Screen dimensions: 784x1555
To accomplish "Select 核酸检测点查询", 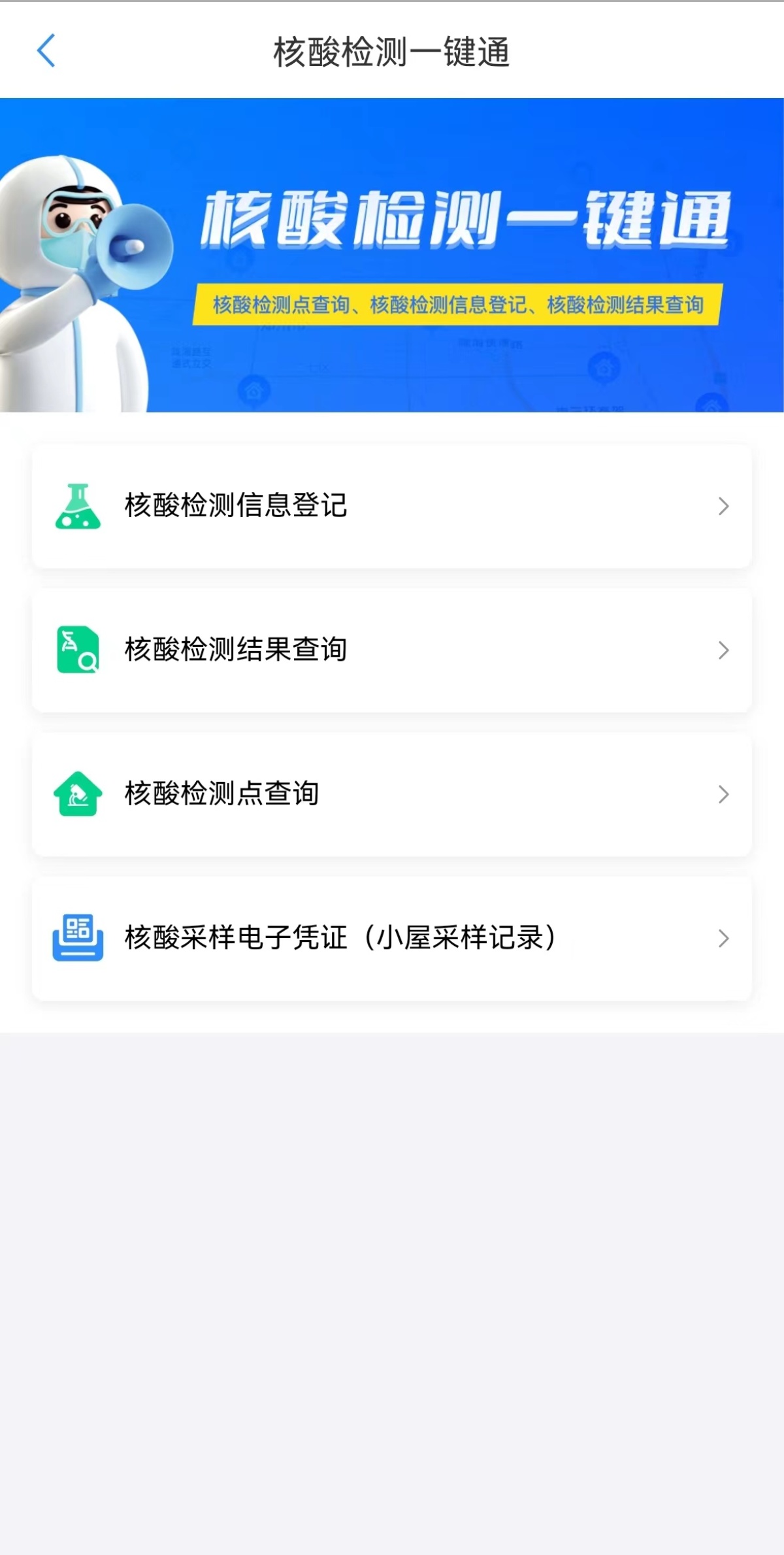I will pos(391,794).
